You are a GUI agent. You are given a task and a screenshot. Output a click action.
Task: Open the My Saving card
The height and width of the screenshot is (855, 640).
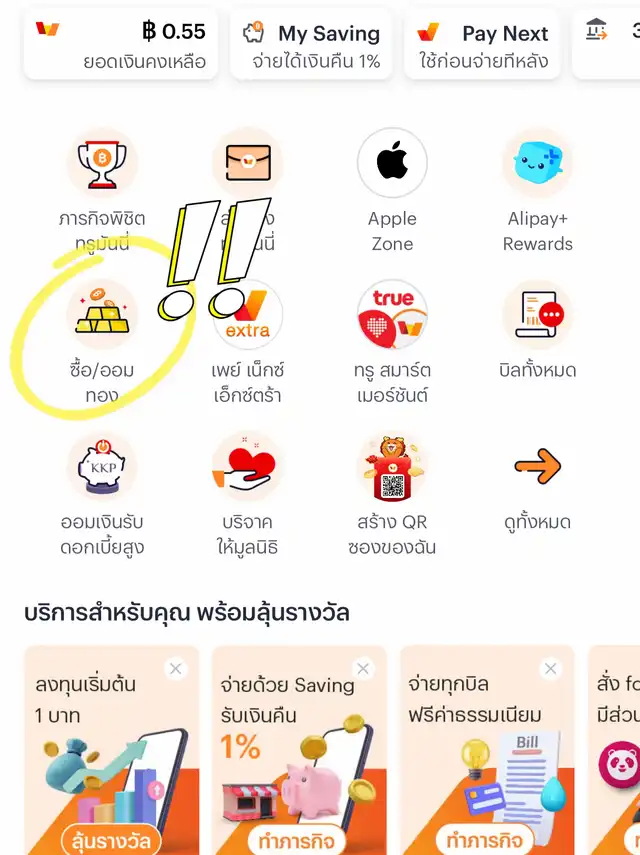point(311,45)
